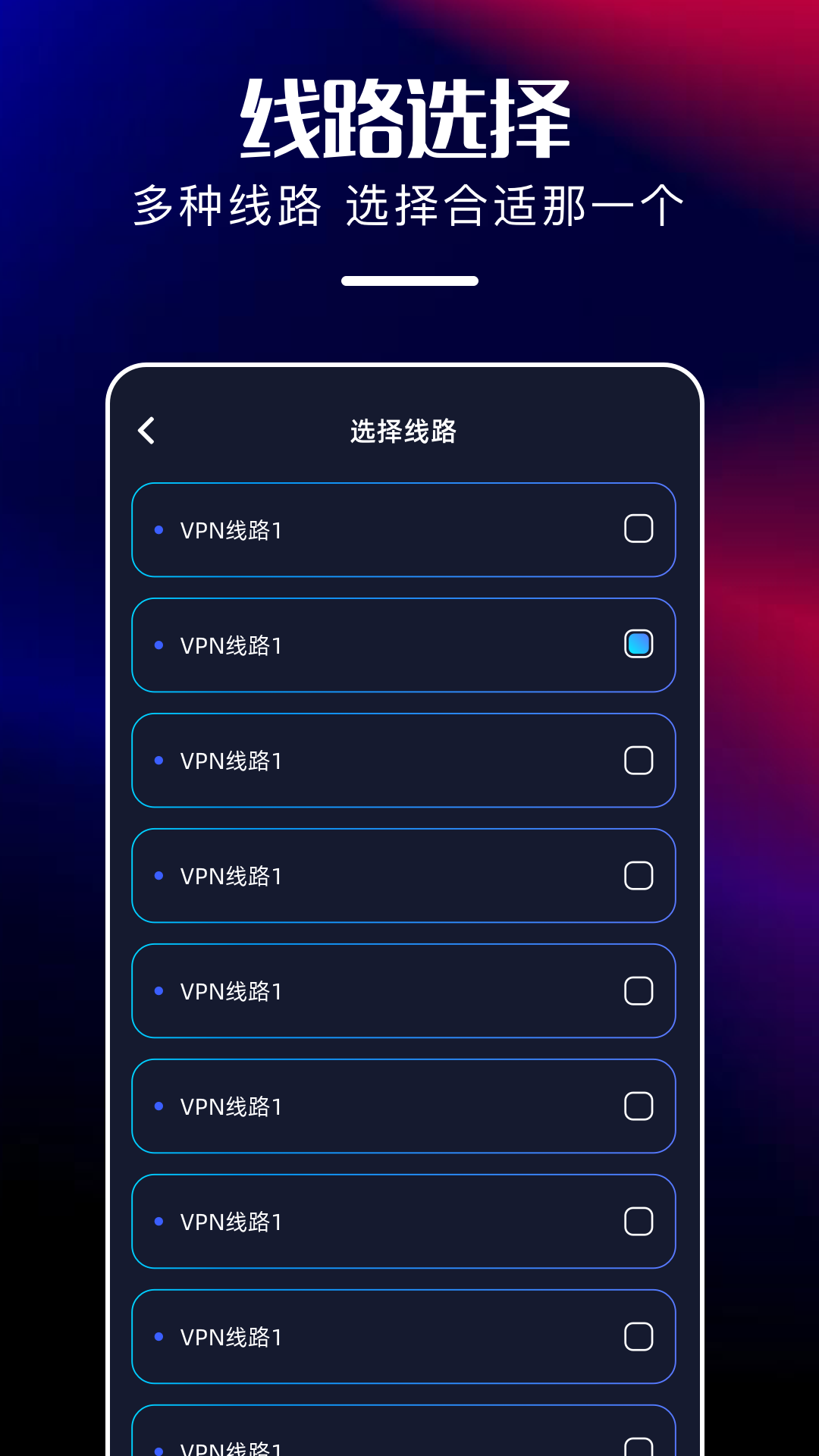819x1456 pixels.
Task: Click the bullet dot in the fifth VPN row
Action: (158, 991)
